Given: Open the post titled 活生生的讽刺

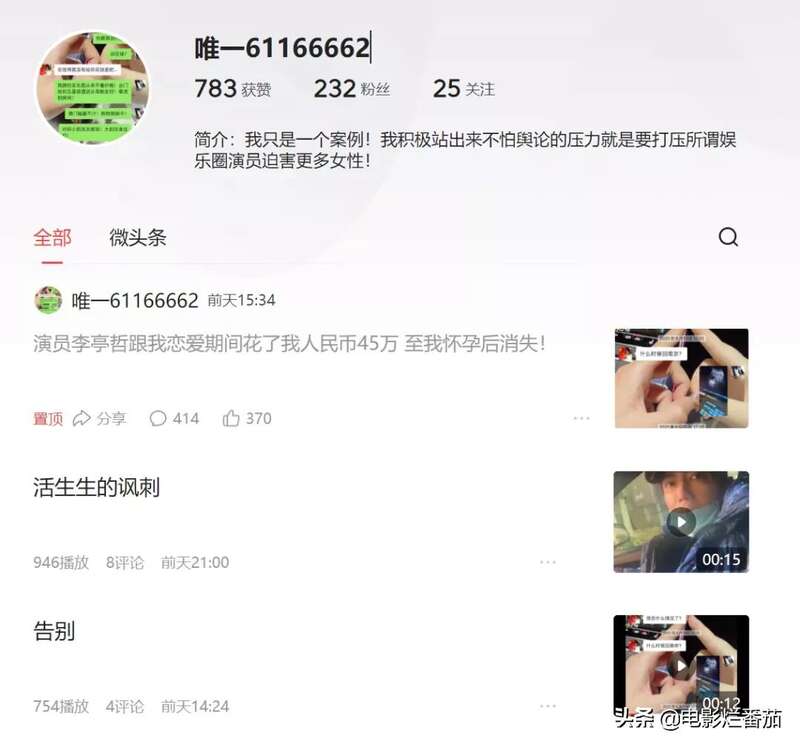Looking at the screenshot, I should click(96, 488).
